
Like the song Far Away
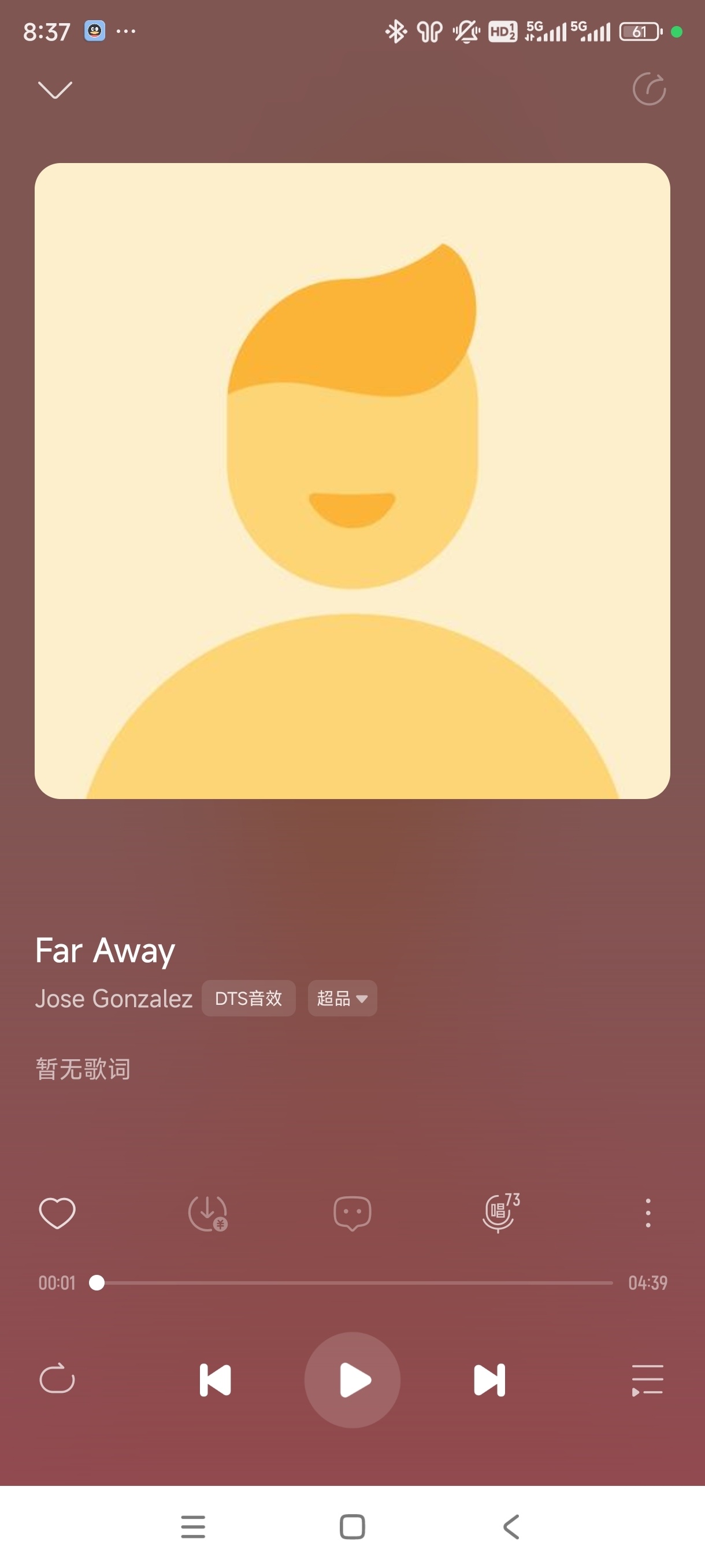[57, 1212]
